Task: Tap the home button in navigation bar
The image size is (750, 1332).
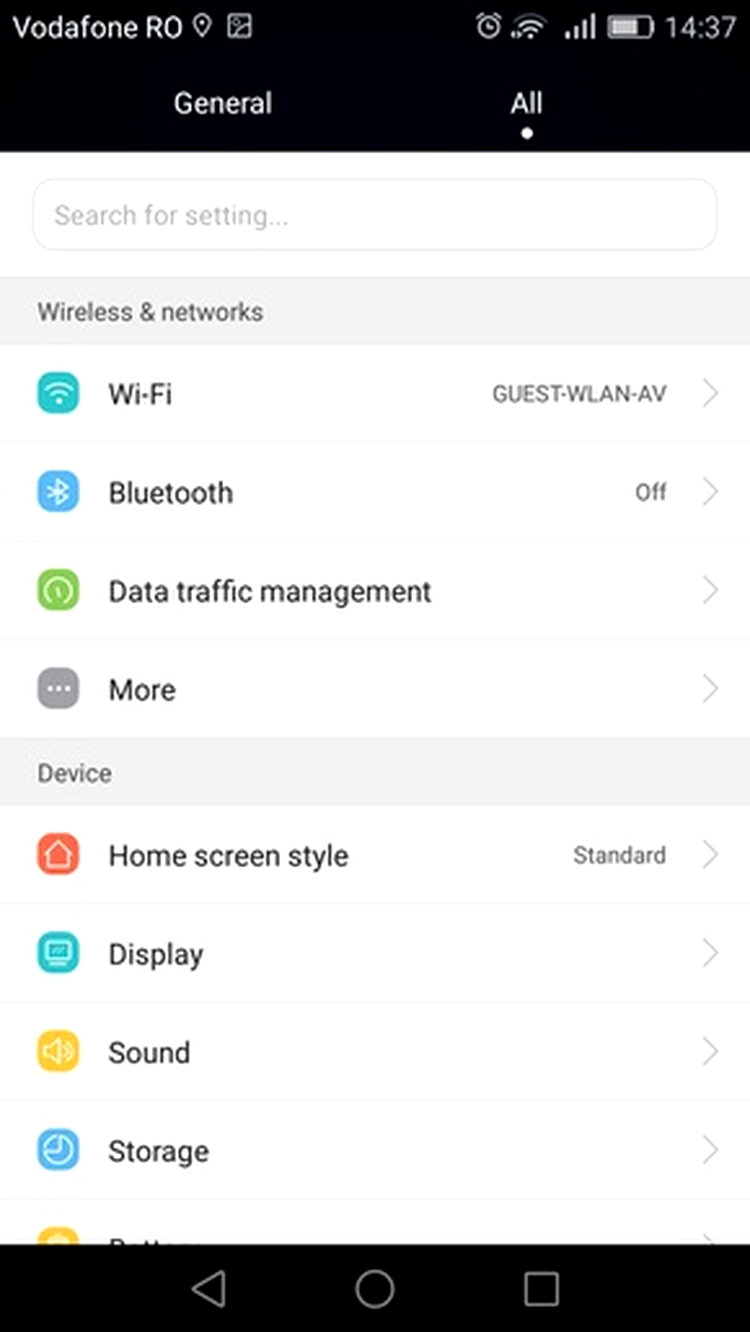Action: (x=375, y=1289)
